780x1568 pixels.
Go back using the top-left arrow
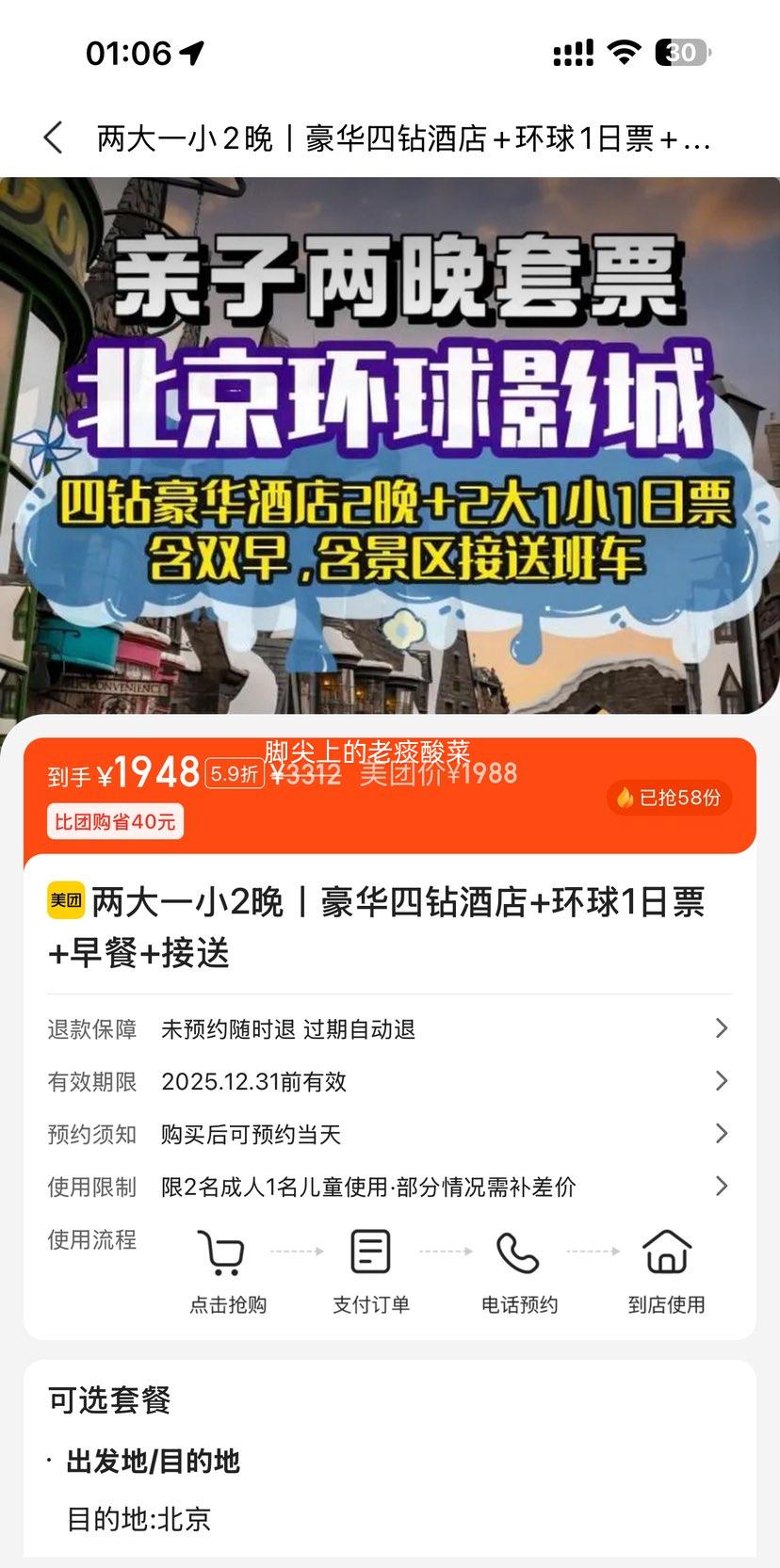[x=54, y=138]
